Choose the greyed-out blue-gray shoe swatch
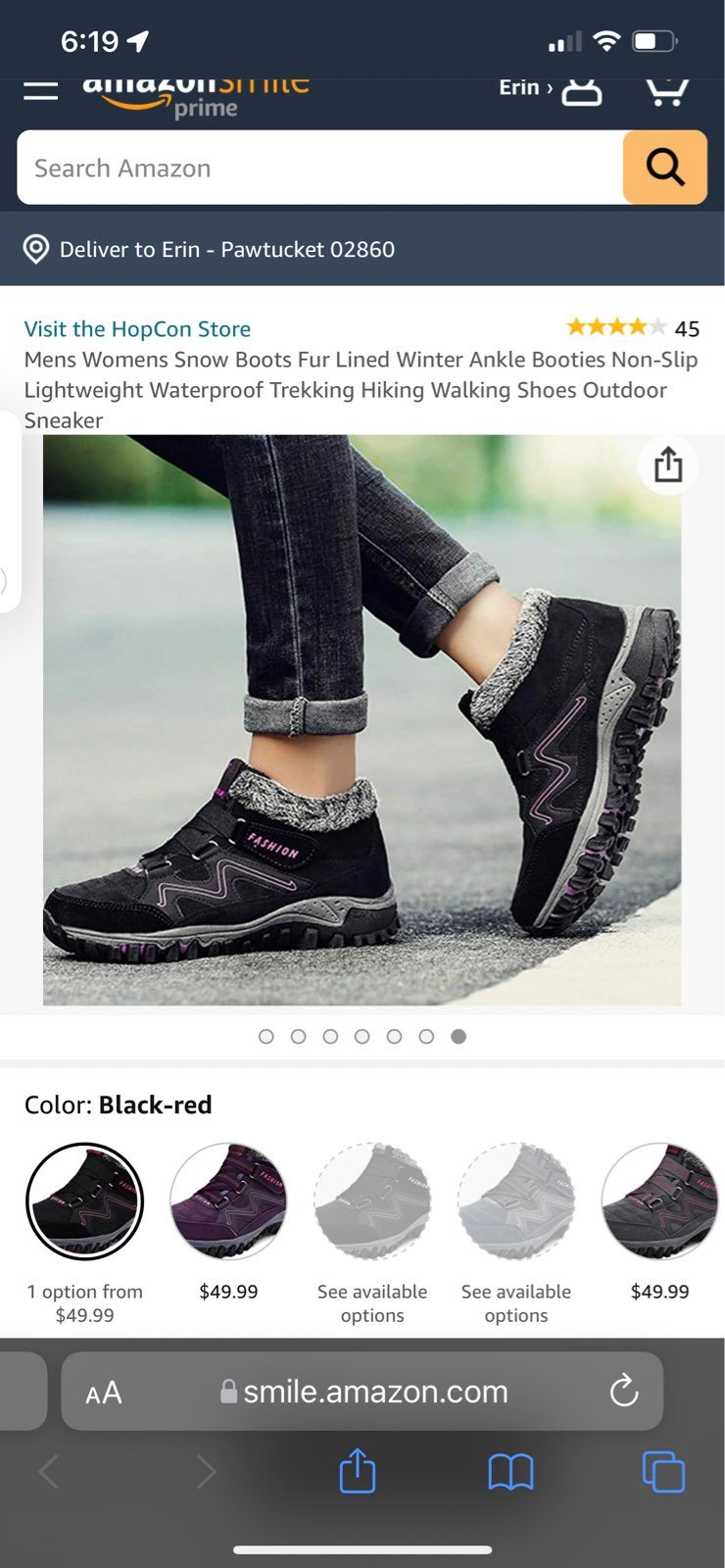 (516, 1200)
